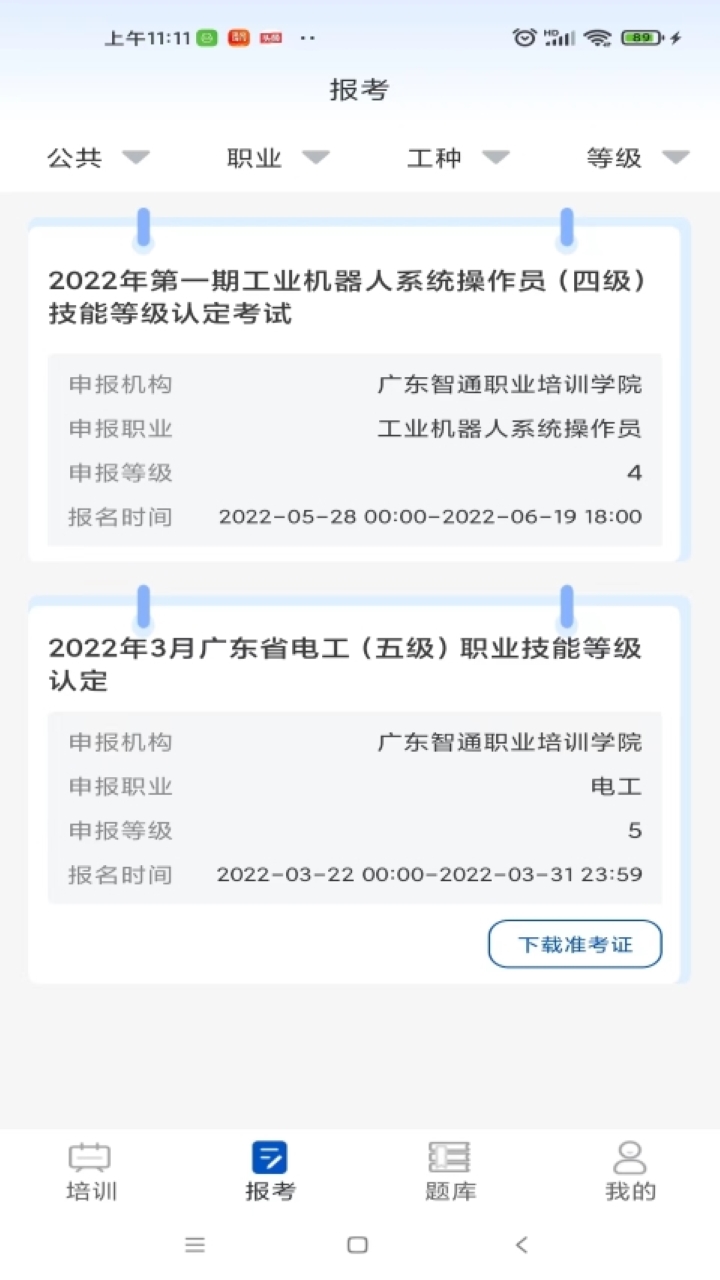Open the 我的 profile tab
Screen dimensions: 720x1280
[x=630, y=1172]
